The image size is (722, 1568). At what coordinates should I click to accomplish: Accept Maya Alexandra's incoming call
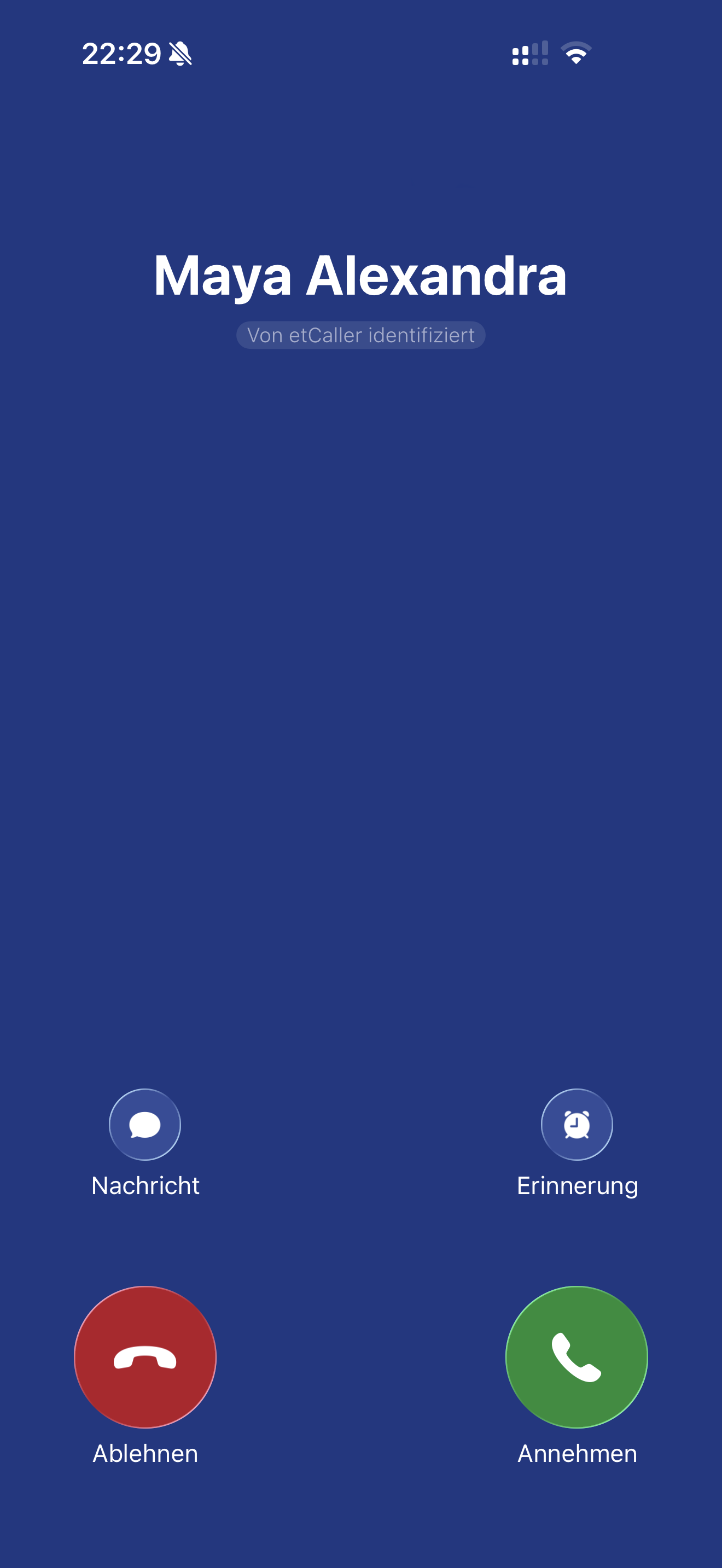(x=577, y=1359)
